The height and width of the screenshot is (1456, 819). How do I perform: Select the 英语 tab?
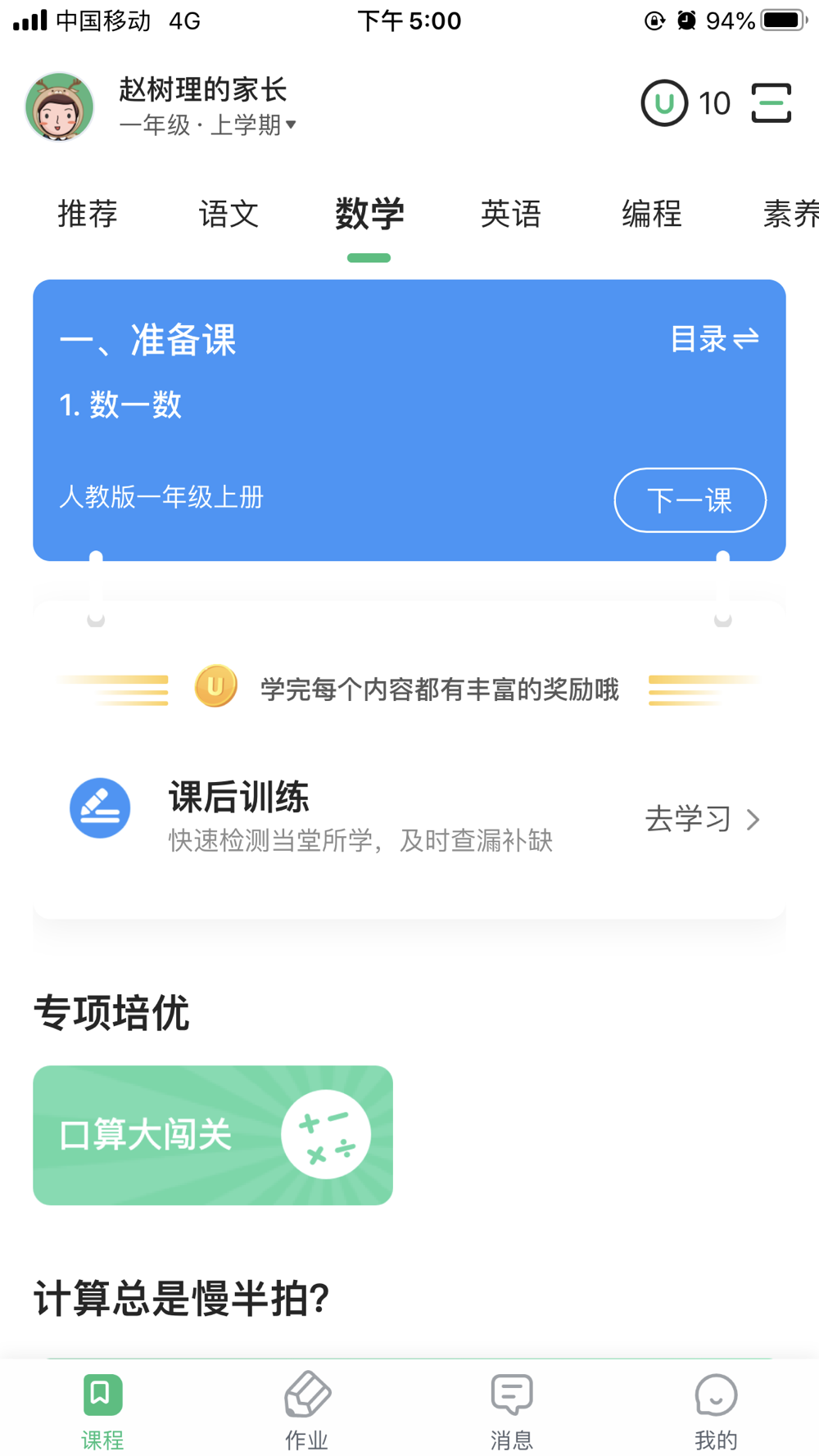tap(510, 215)
